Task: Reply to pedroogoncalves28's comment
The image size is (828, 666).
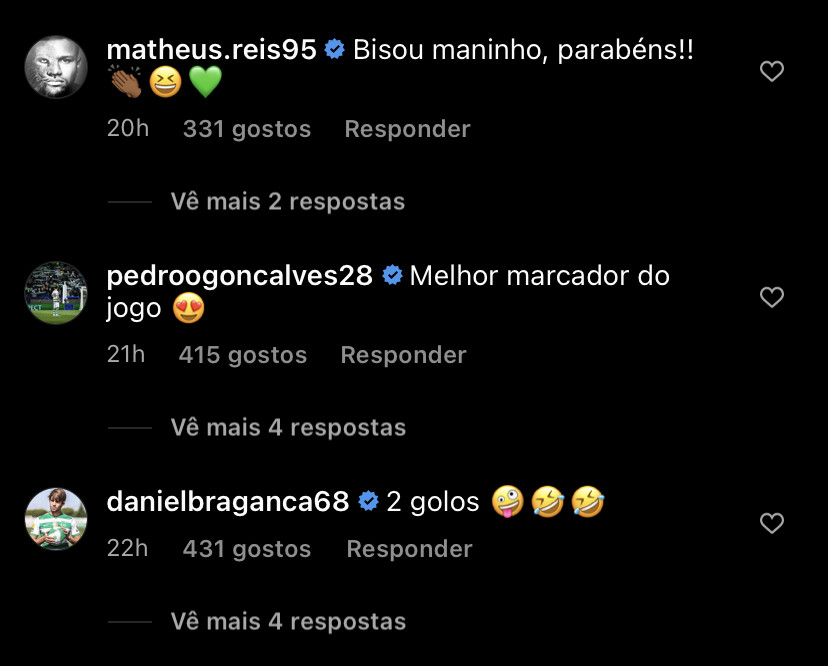Action: point(403,355)
